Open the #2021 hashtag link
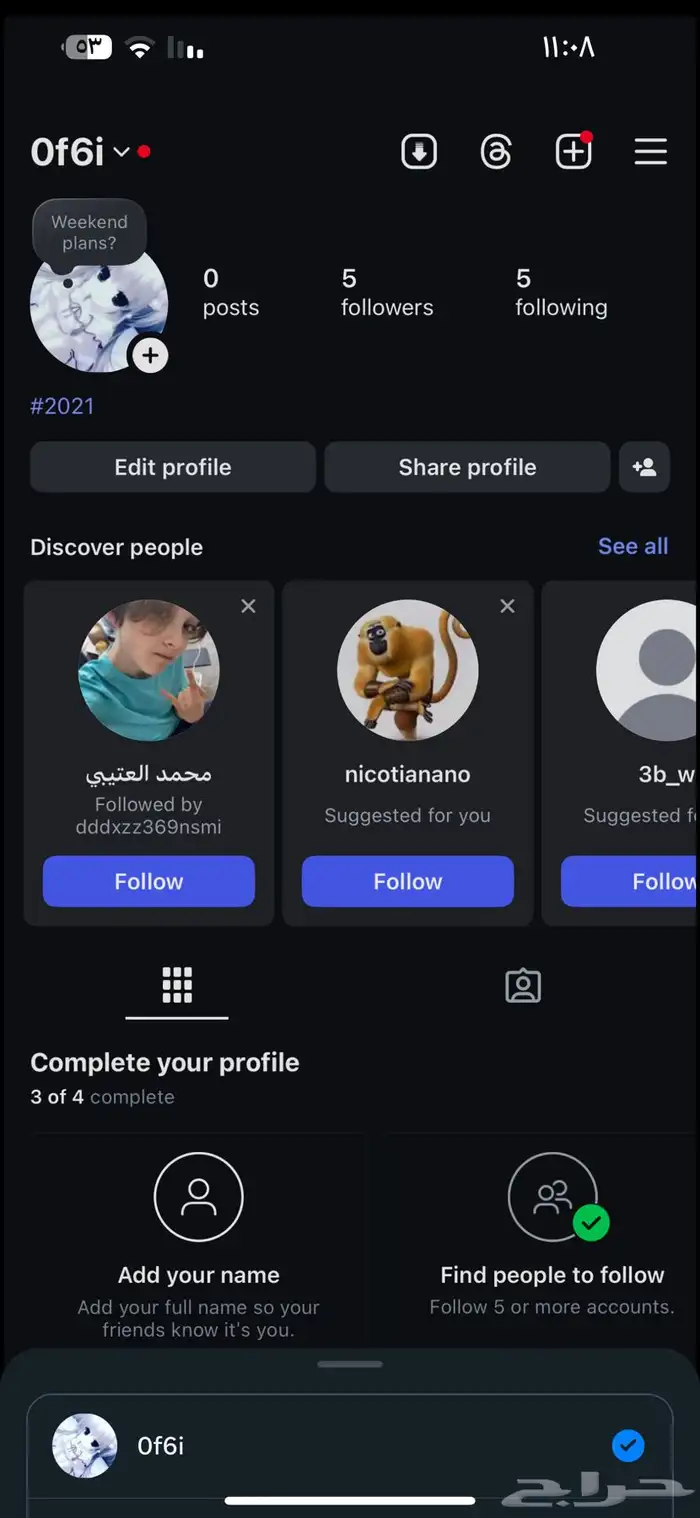Viewport: 700px width, 1518px height. click(62, 406)
